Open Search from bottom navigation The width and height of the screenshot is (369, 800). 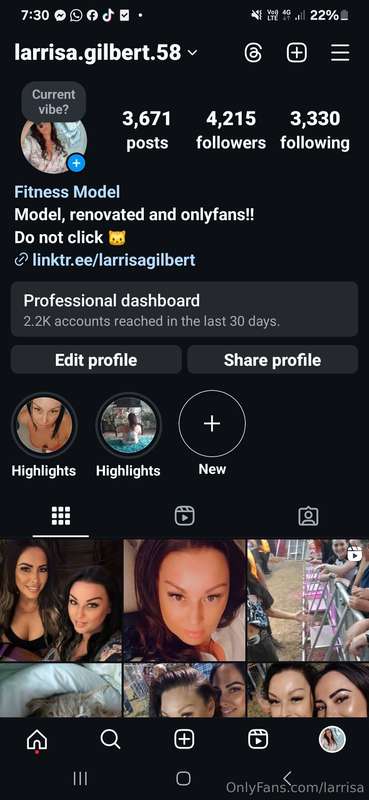110,739
